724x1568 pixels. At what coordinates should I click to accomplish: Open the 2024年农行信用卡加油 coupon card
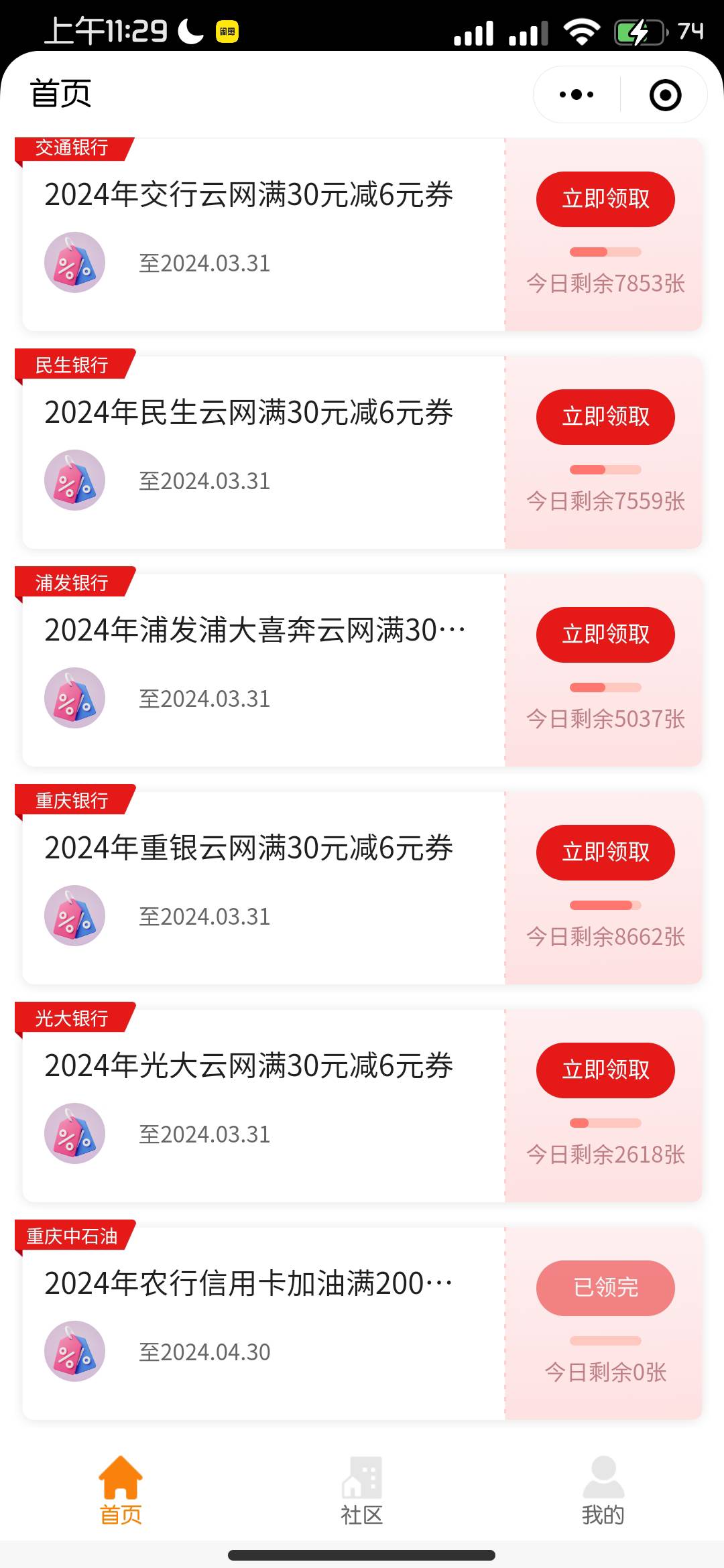(x=263, y=1323)
